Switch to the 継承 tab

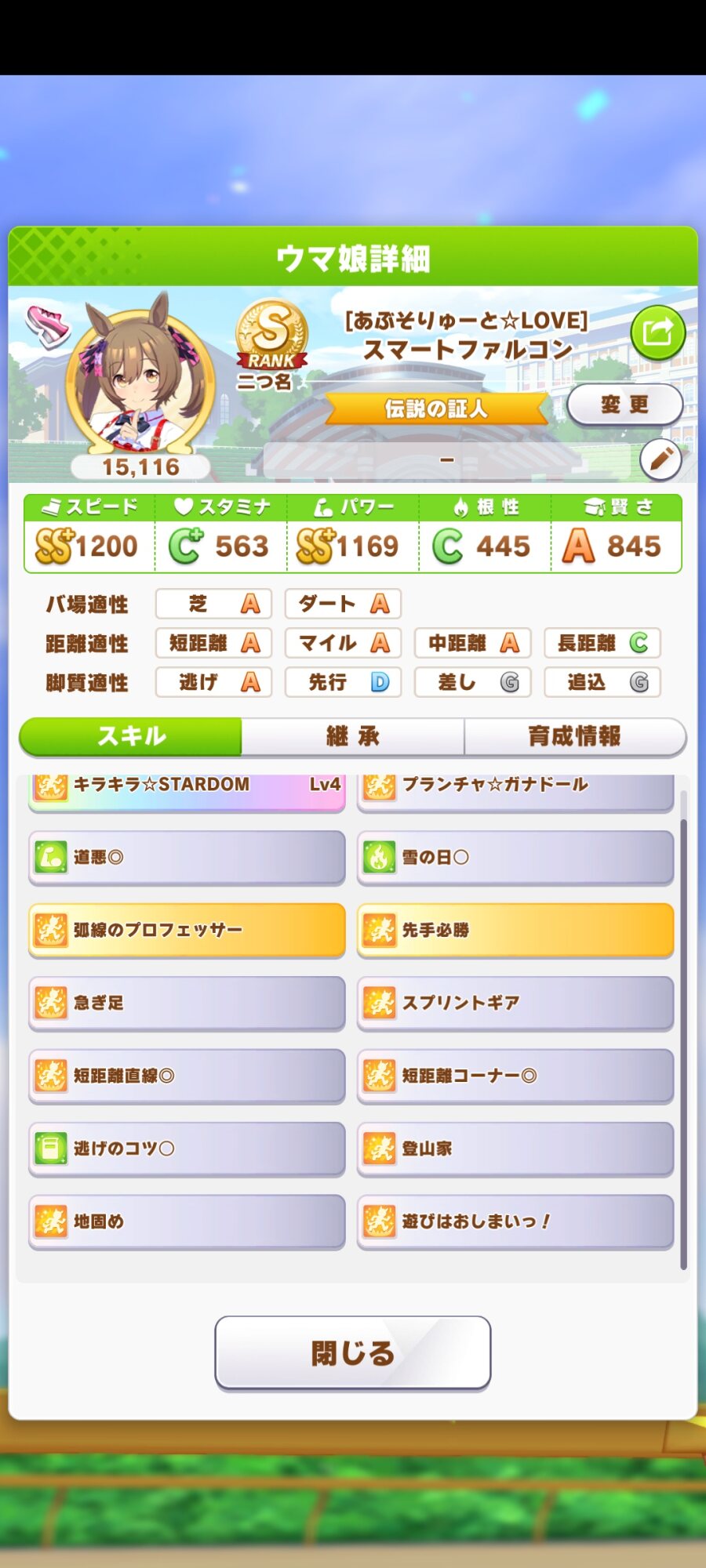point(353,736)
